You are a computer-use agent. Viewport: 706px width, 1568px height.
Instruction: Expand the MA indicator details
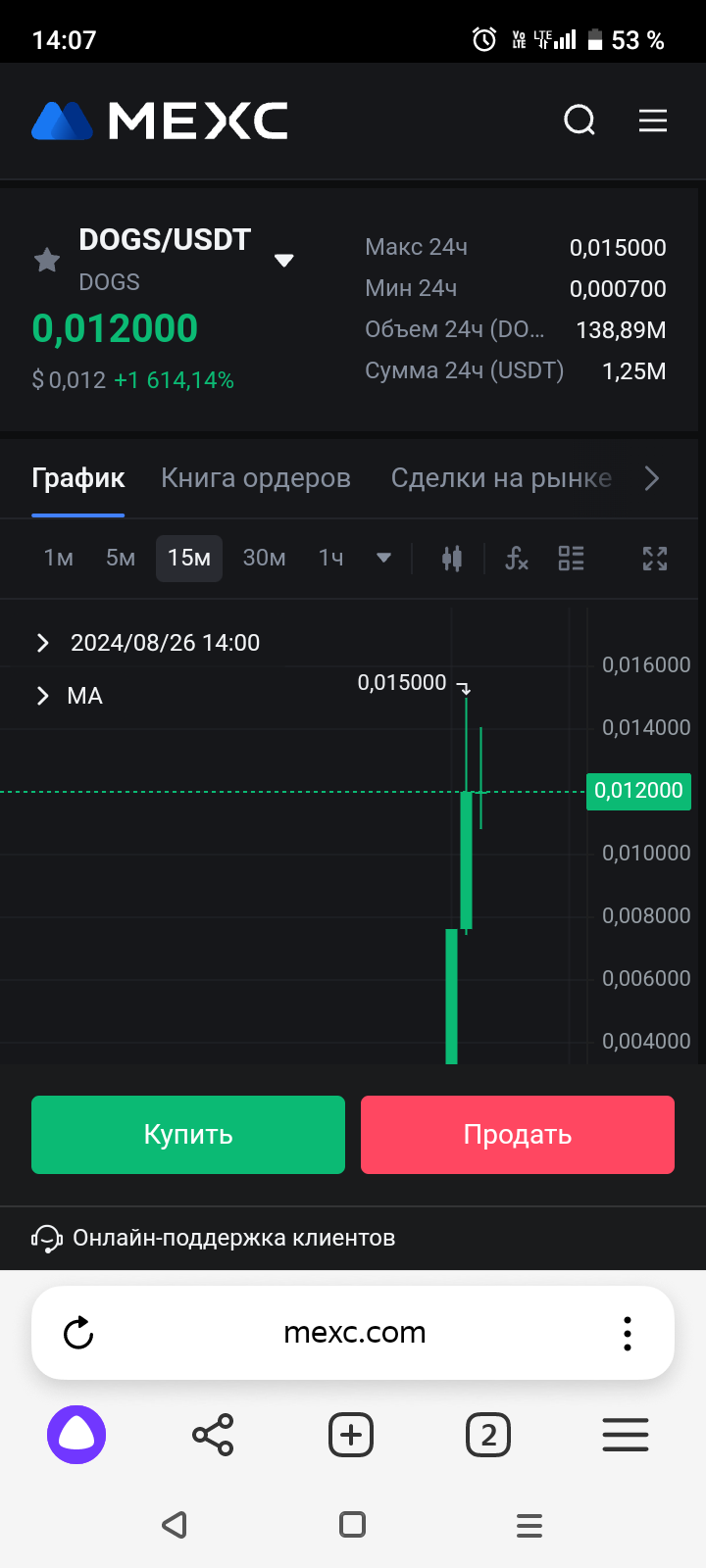pos(43,696)
